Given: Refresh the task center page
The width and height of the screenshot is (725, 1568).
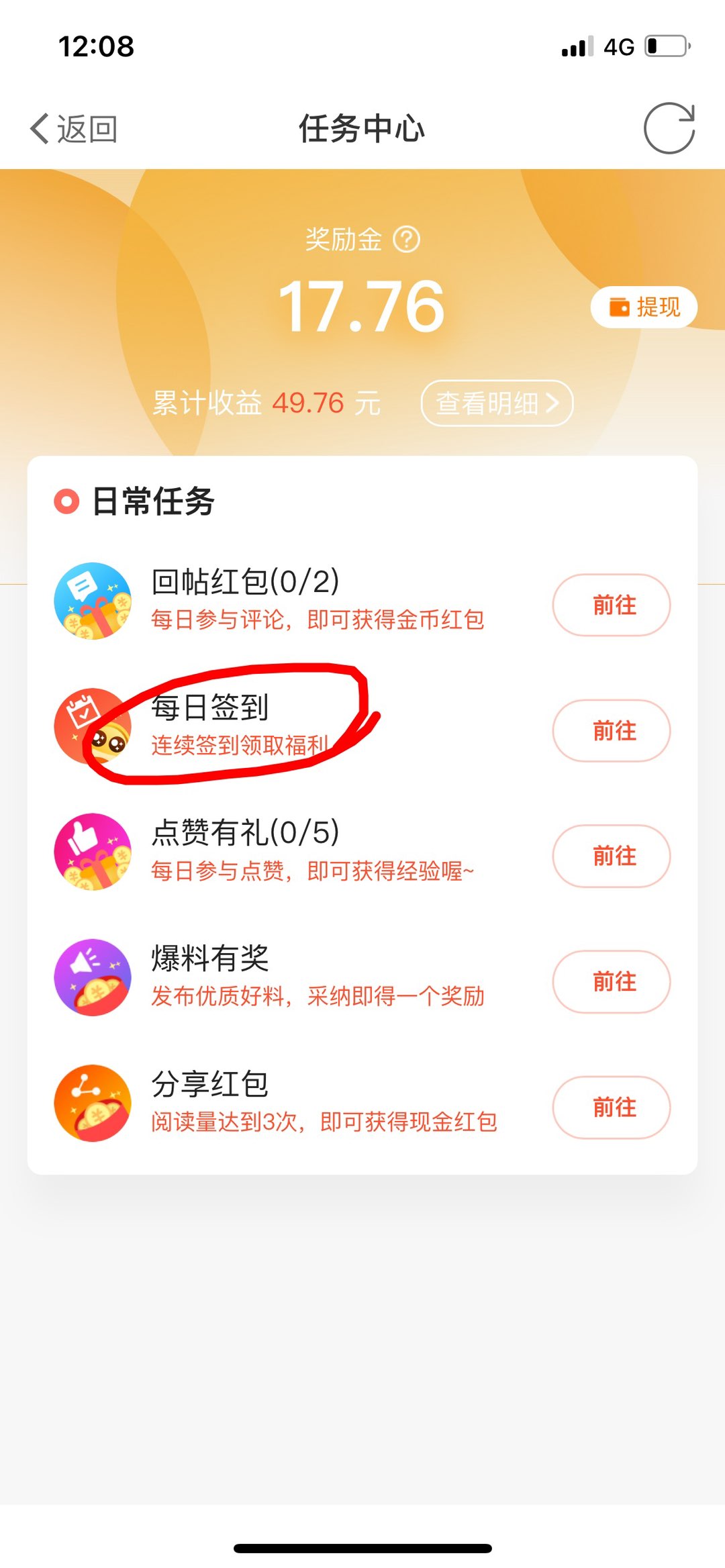Looking at the screenshot, I should (669, 128).
